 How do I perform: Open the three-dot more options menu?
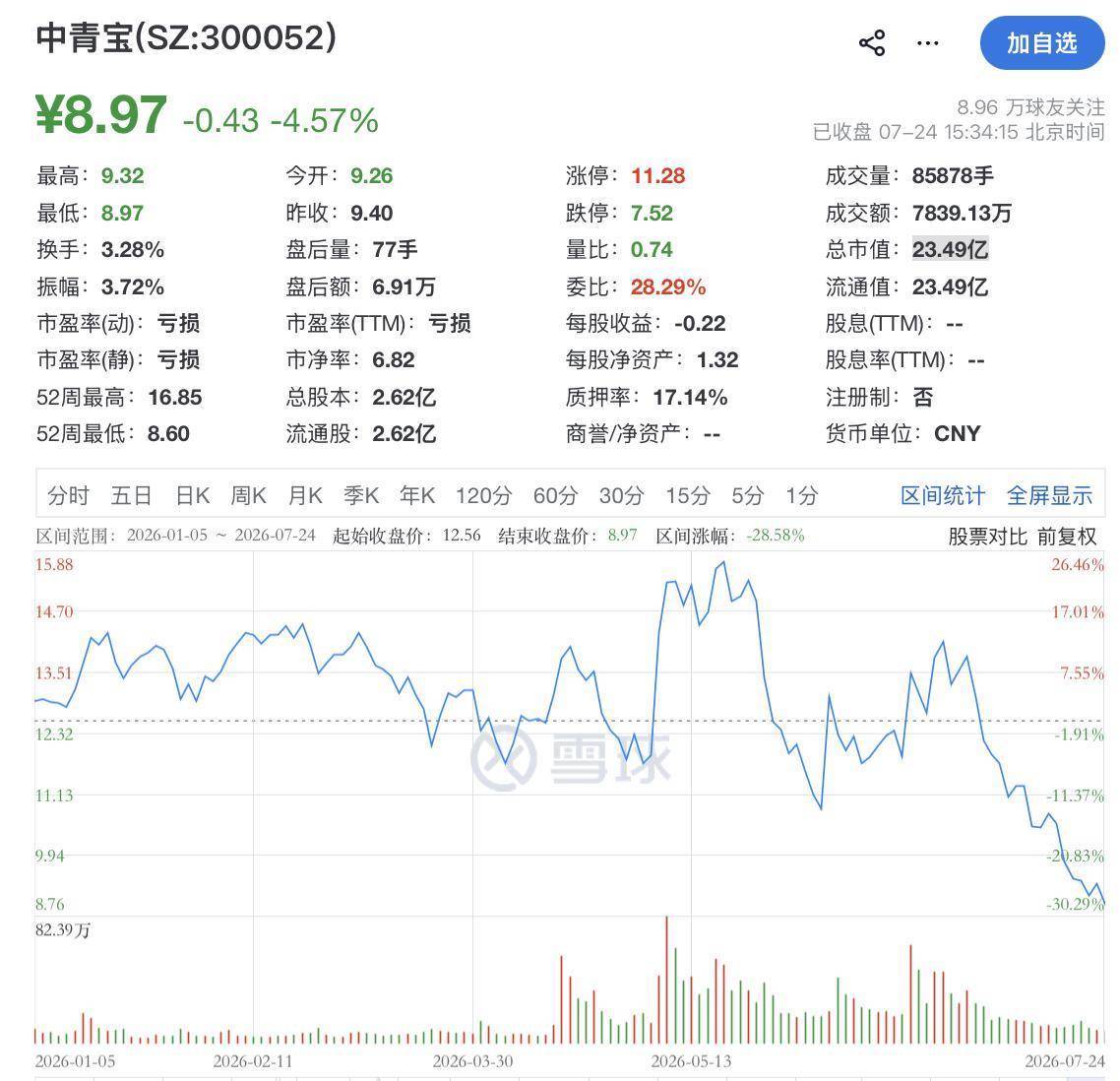[x=927, y=43]
